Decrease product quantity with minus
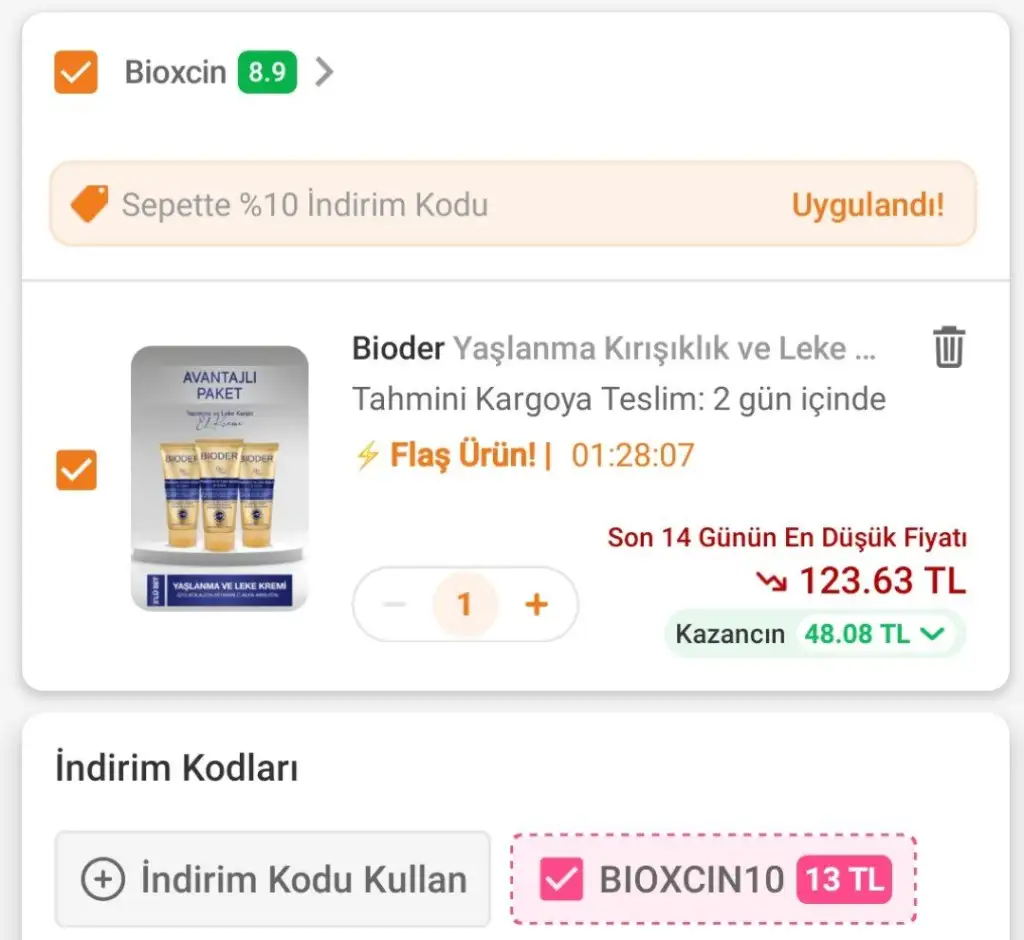 (x=395, y=604)
